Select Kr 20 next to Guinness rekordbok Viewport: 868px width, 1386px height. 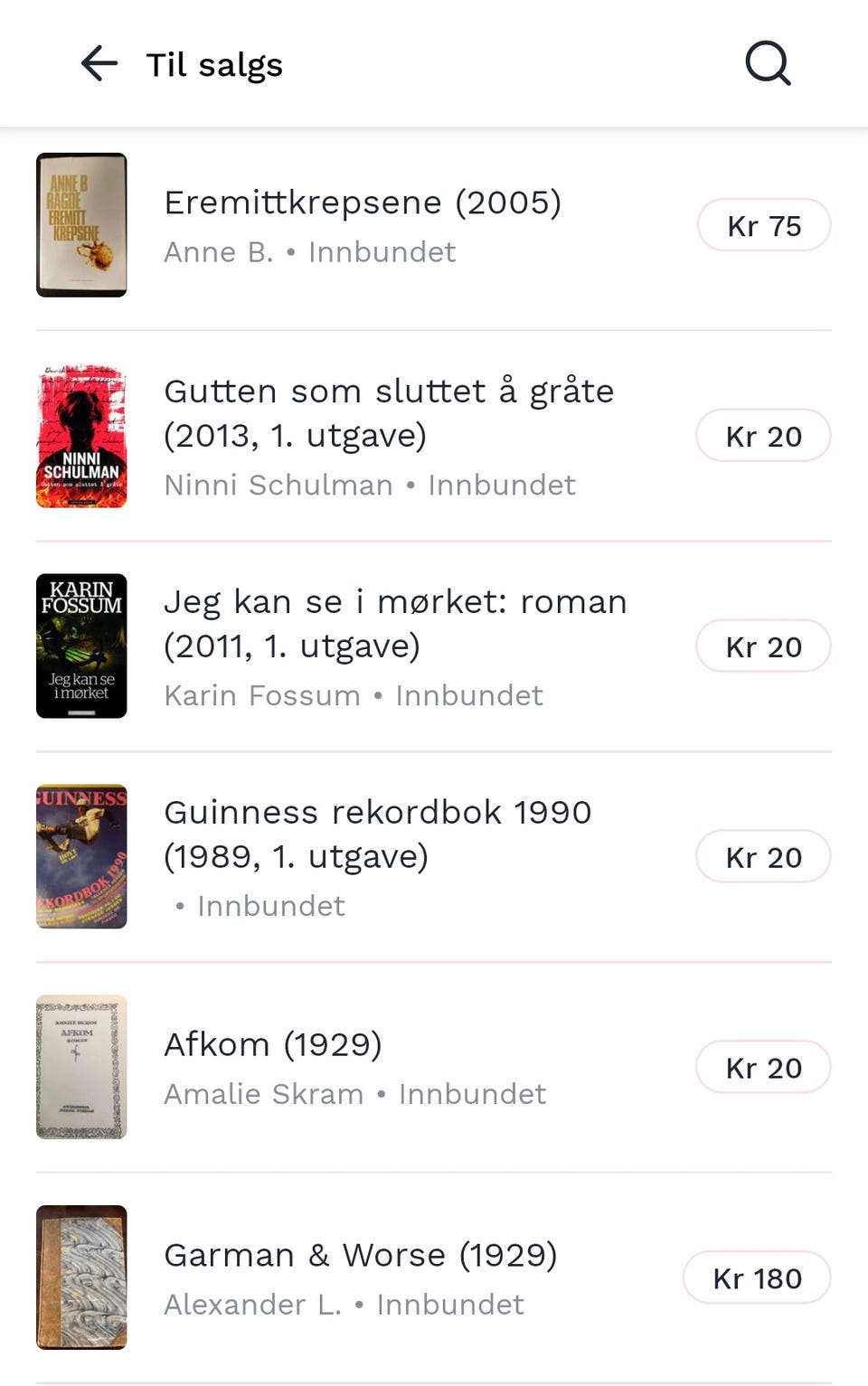764,856
